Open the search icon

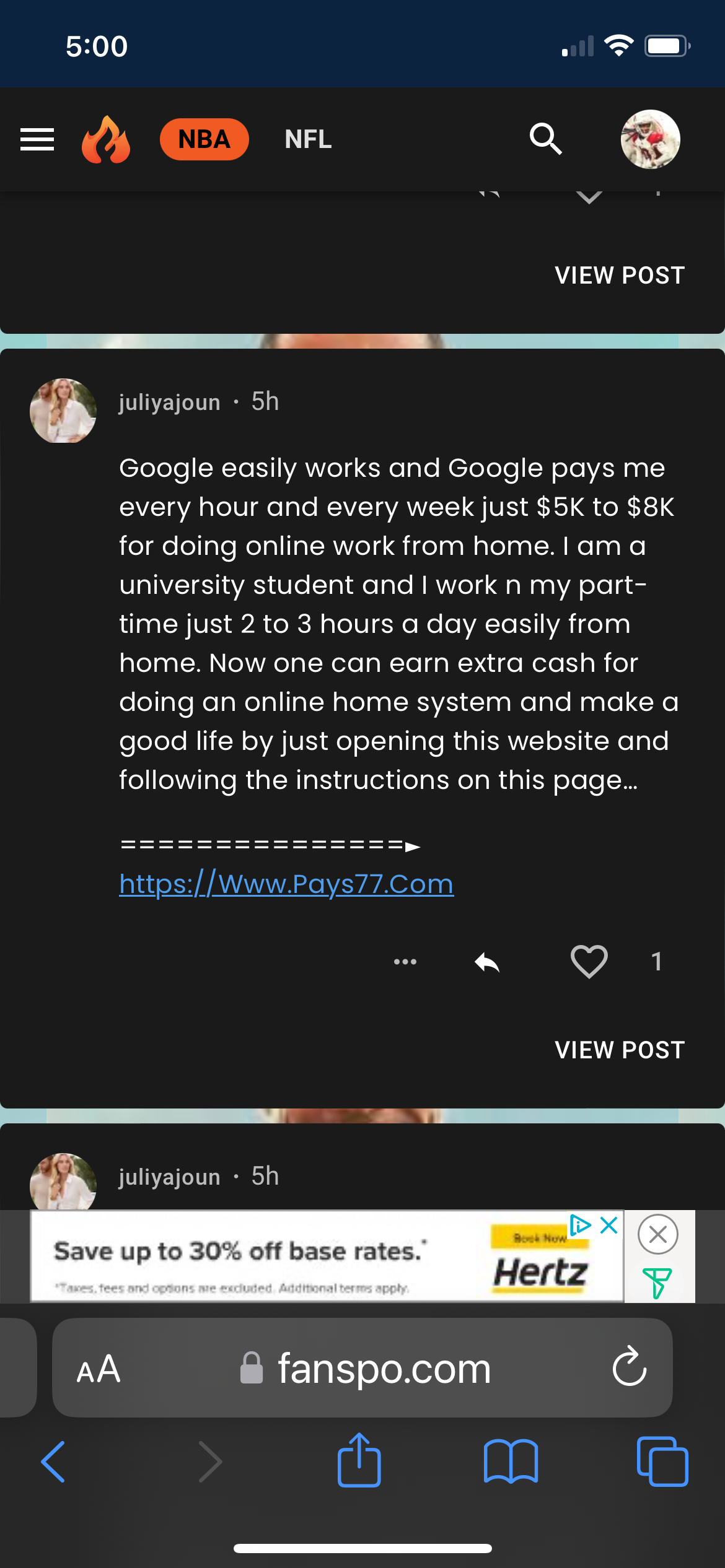(545, 139)
